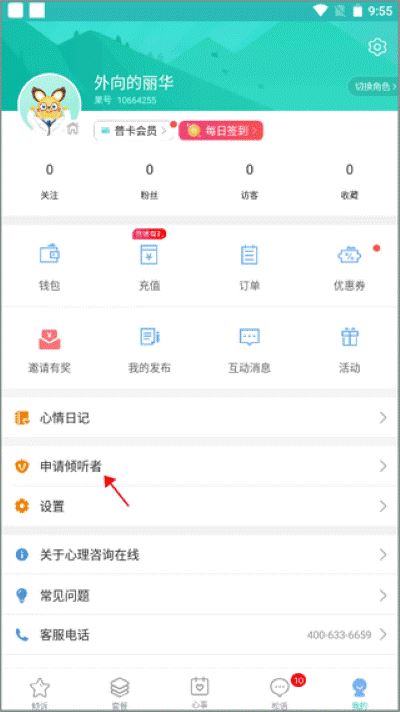400x712 pixels.
Task: Open 常见问题 FAQ
Action: 200,595
